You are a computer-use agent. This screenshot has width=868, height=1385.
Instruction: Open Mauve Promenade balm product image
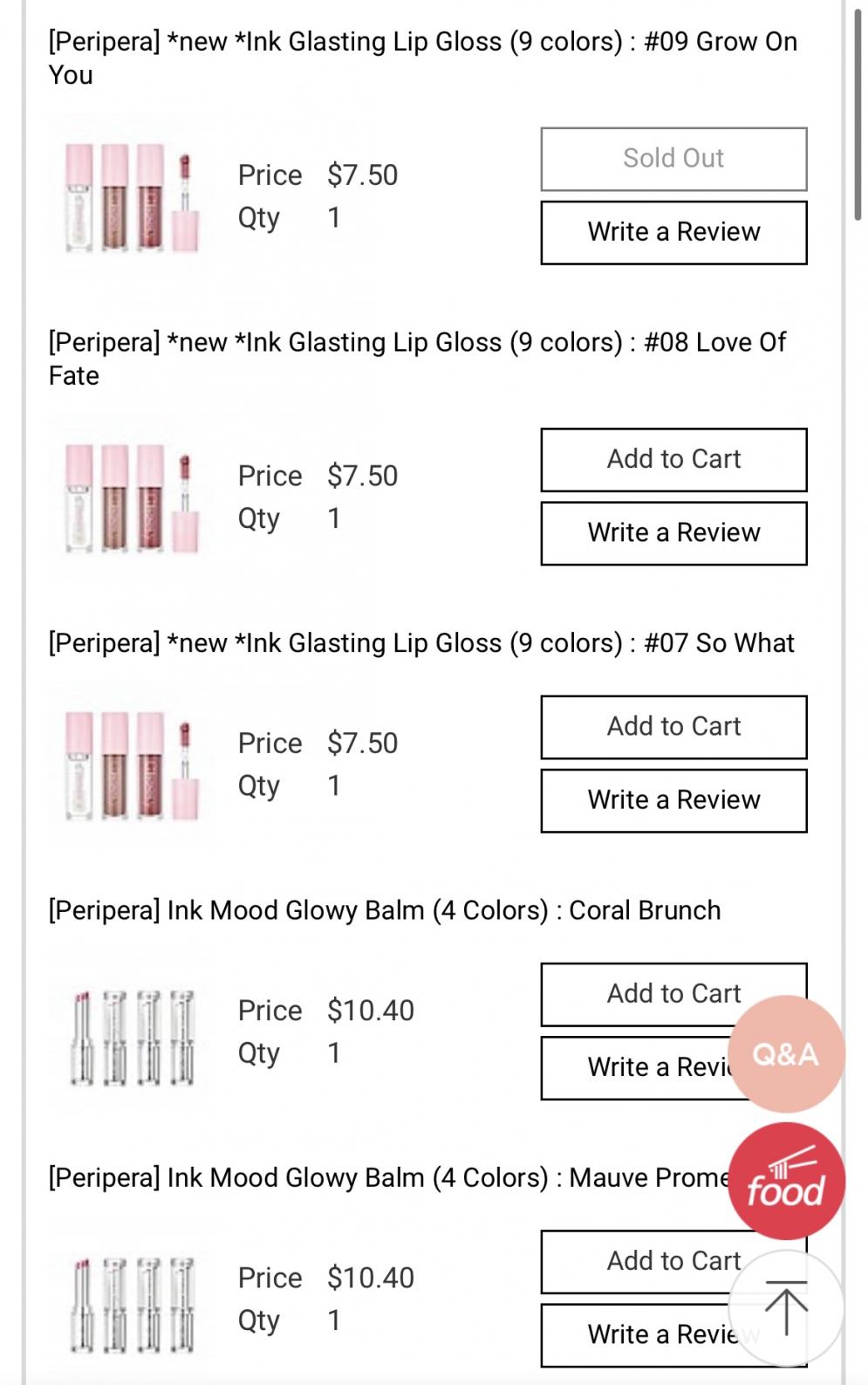click(x=133, y=1303)
